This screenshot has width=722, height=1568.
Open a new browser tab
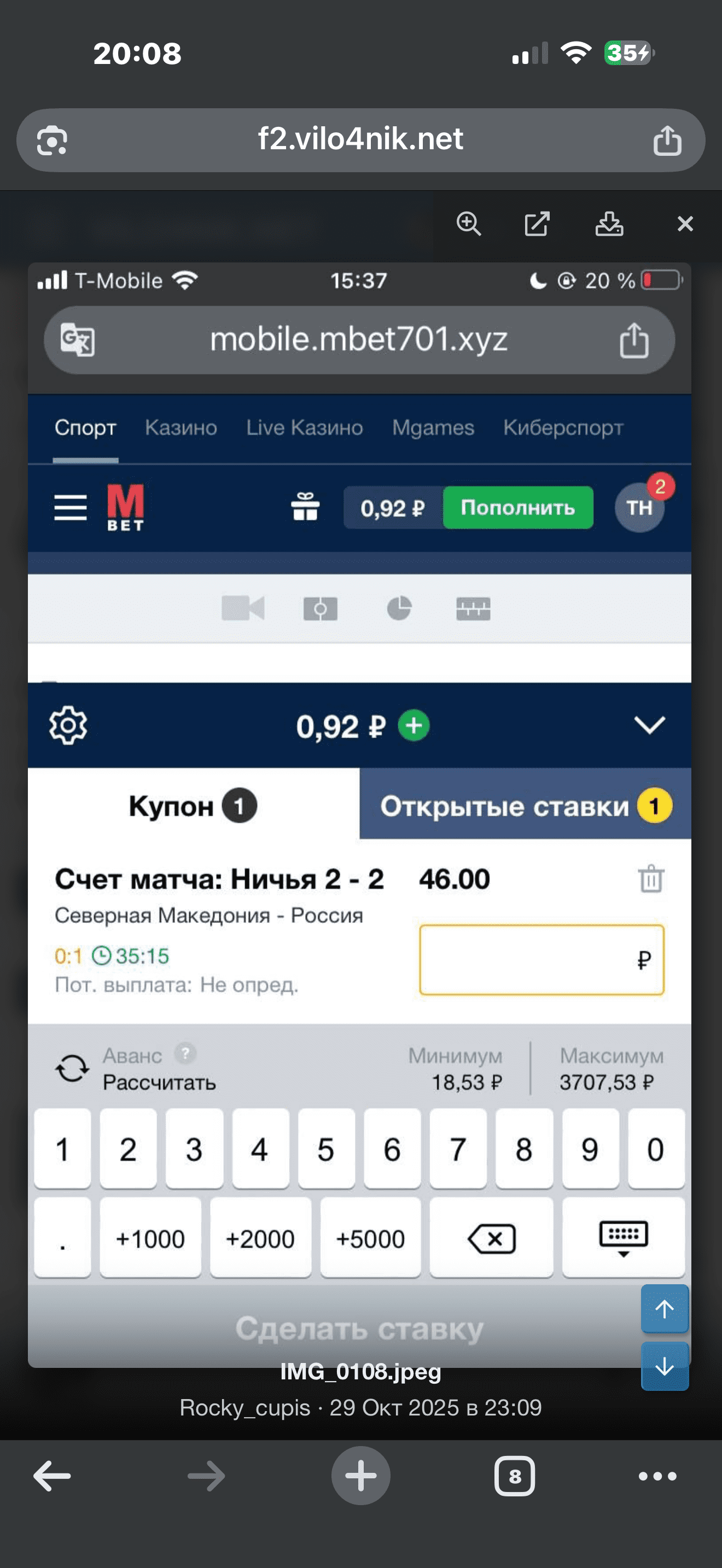tap(360, 1476)
